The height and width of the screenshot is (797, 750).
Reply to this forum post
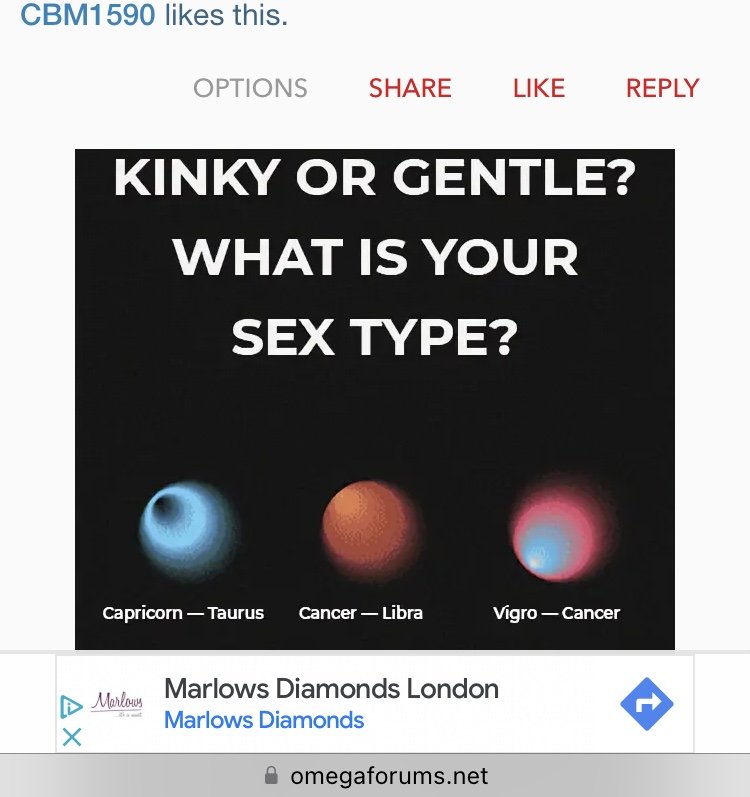click(x=662, y=88)
